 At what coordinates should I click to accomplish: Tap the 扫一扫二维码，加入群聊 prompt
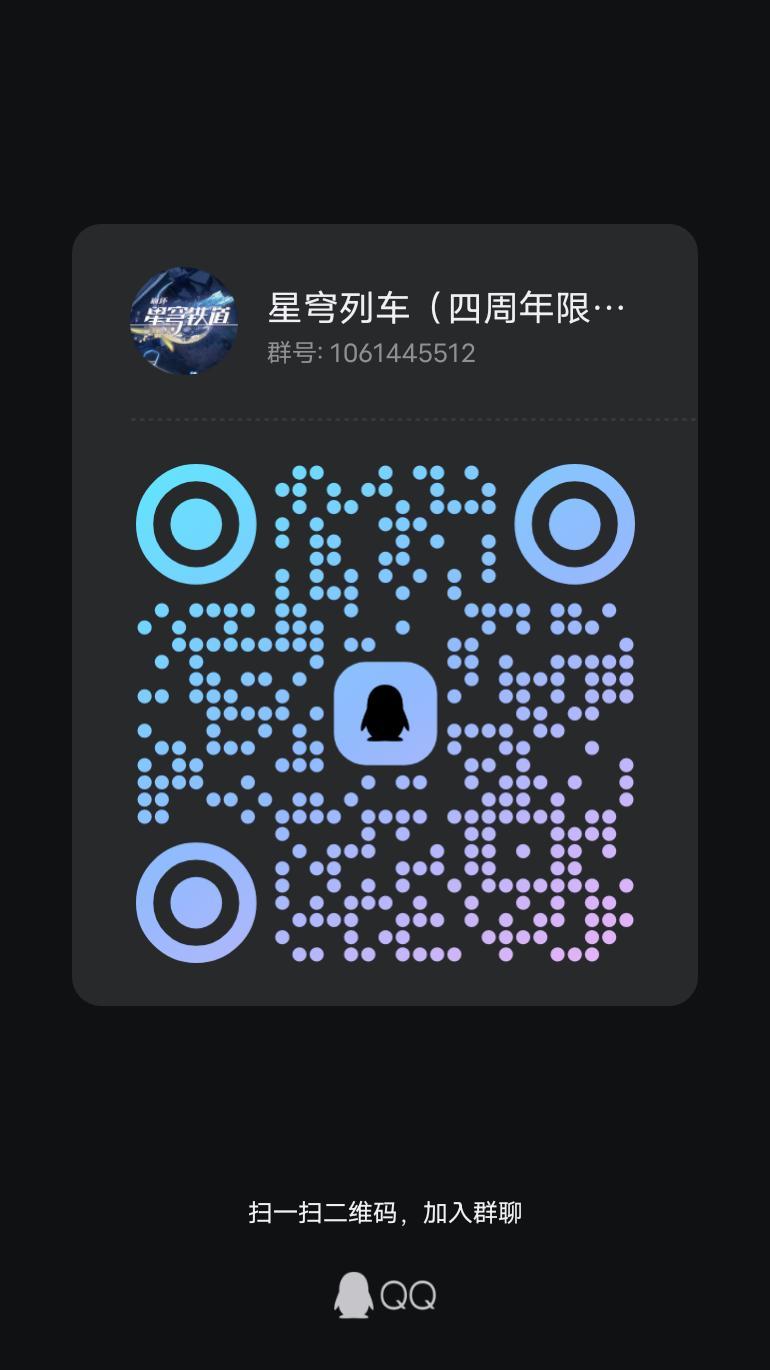coord(385,1211)
